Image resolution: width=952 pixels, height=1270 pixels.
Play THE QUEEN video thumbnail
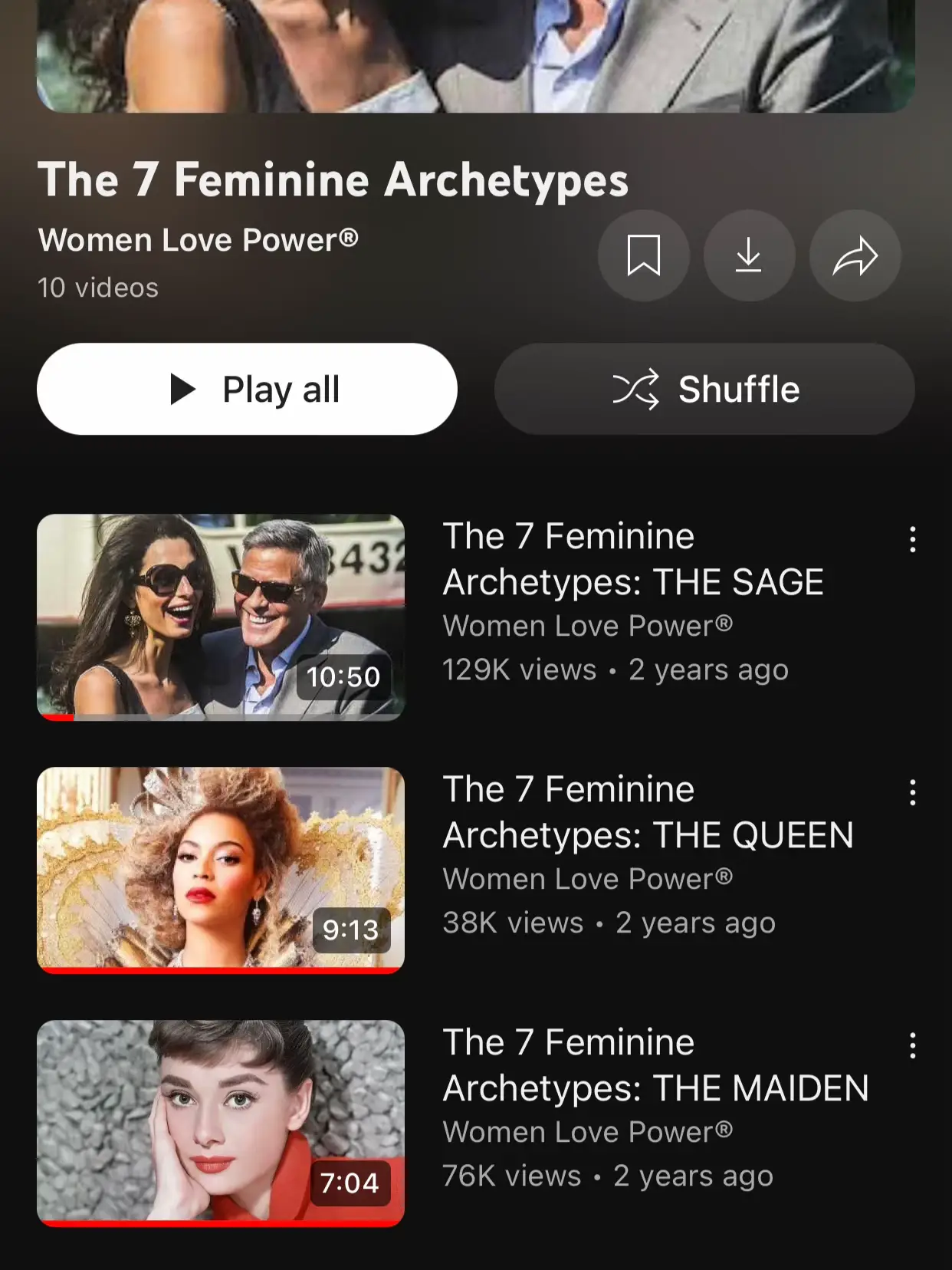221,867
